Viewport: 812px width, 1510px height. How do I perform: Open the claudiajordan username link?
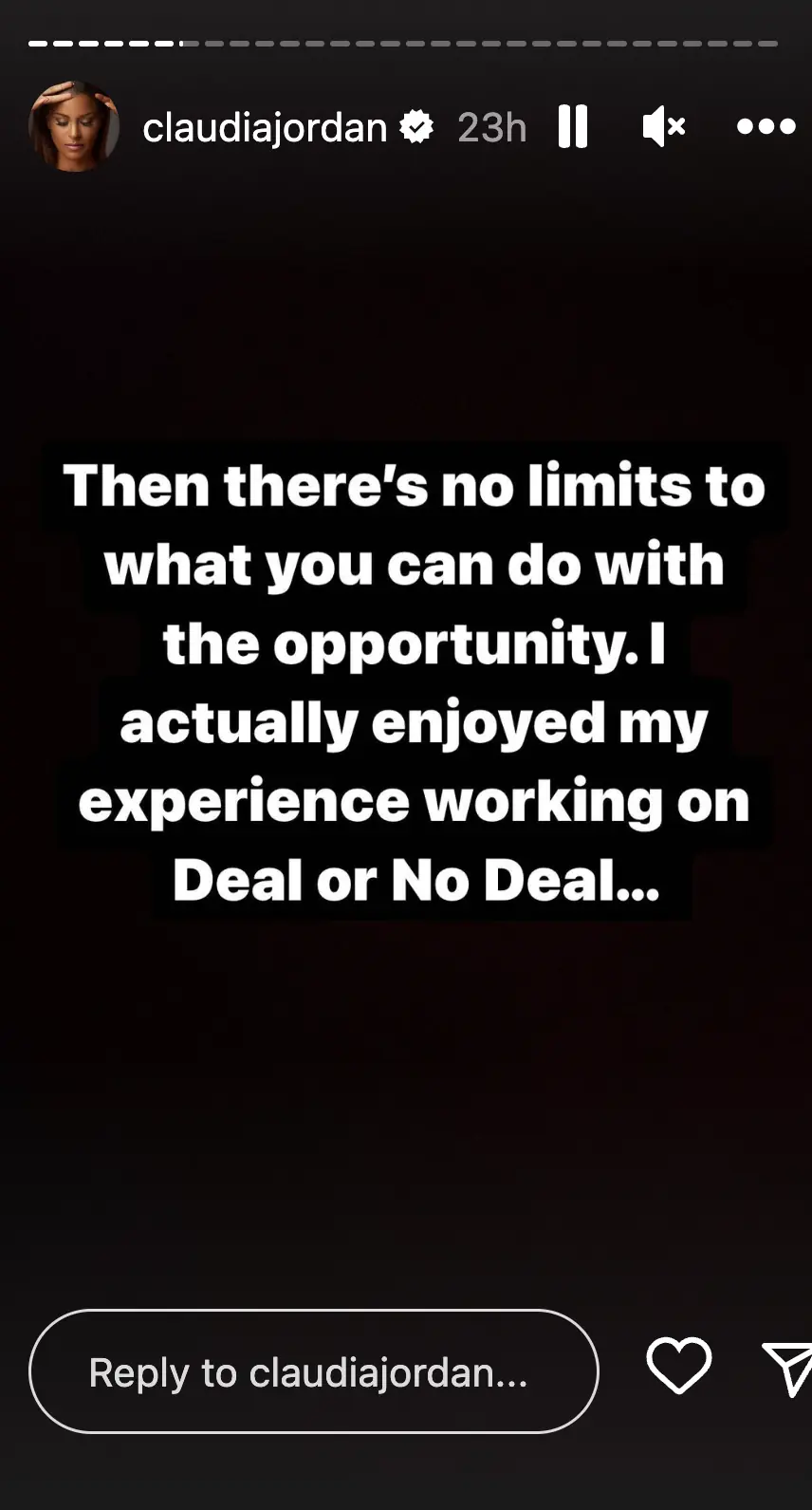[x=265, y=127]
